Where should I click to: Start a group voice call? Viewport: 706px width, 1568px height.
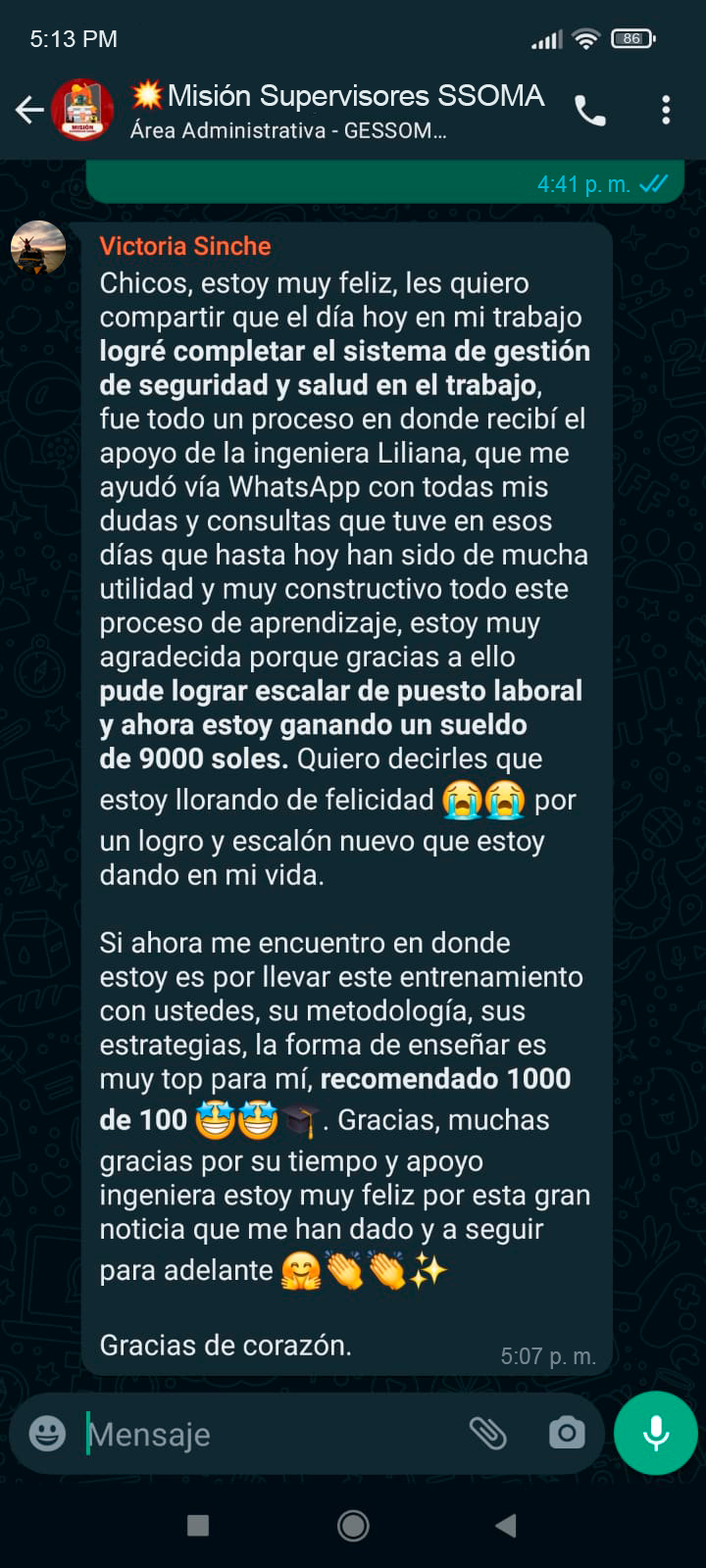point(589,111)
